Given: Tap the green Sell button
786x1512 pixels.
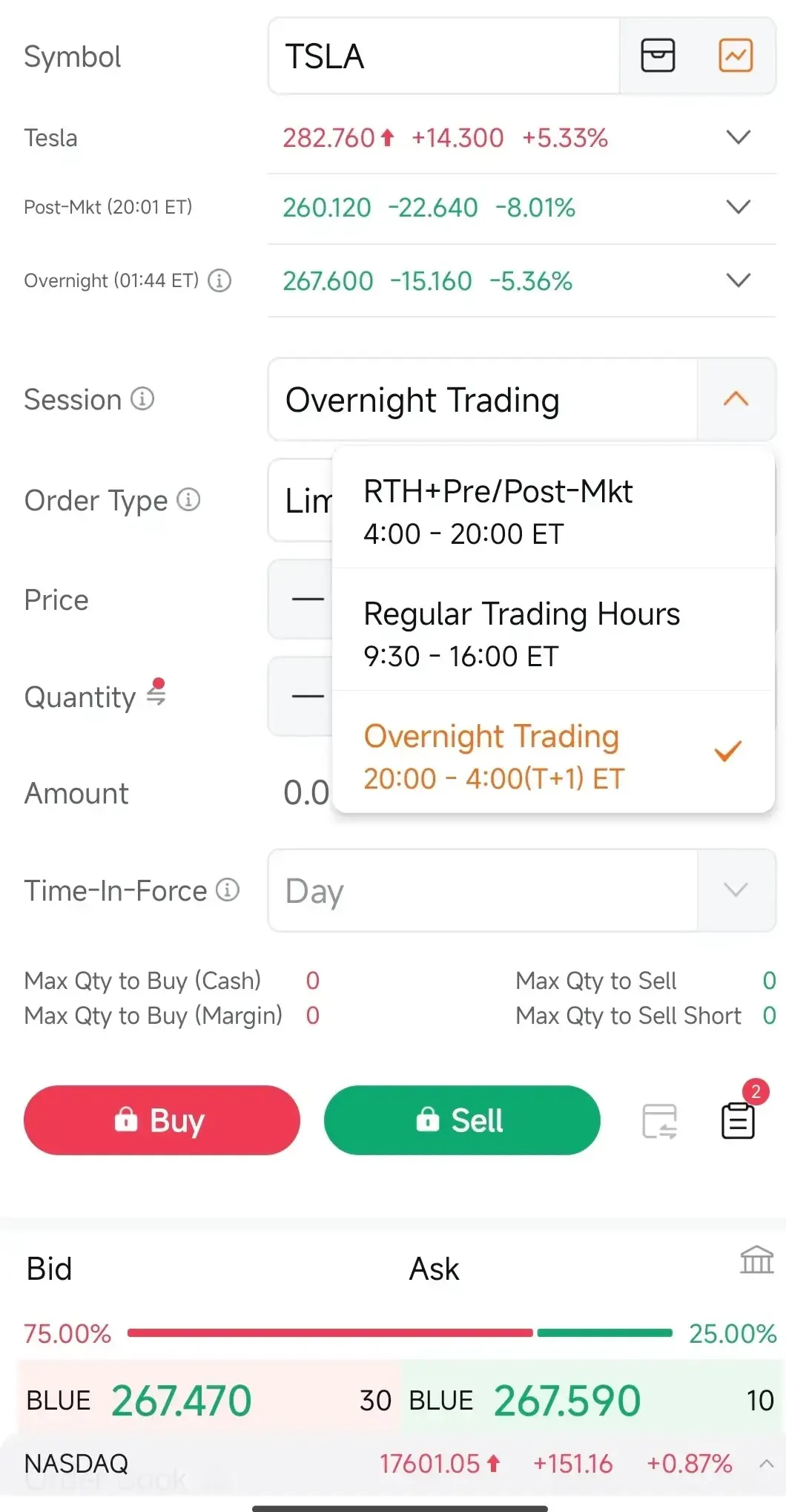Looking at the screenshot, I should (x=462, y=1120).
